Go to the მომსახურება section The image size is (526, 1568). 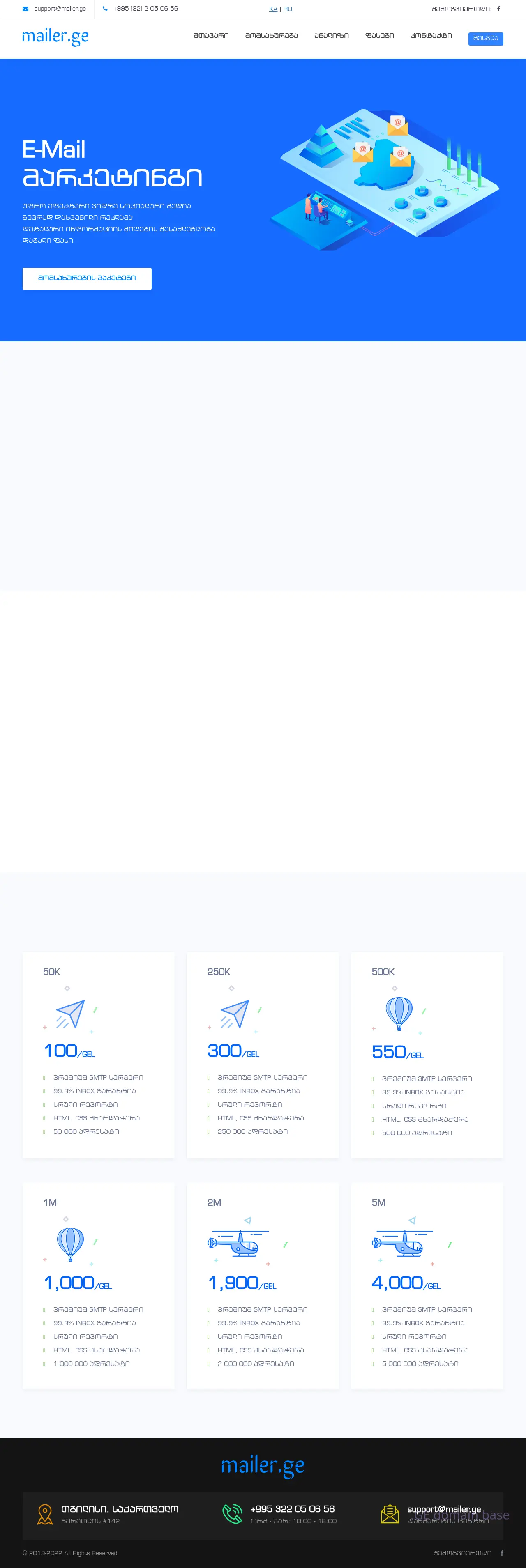(x=272, y=36)
